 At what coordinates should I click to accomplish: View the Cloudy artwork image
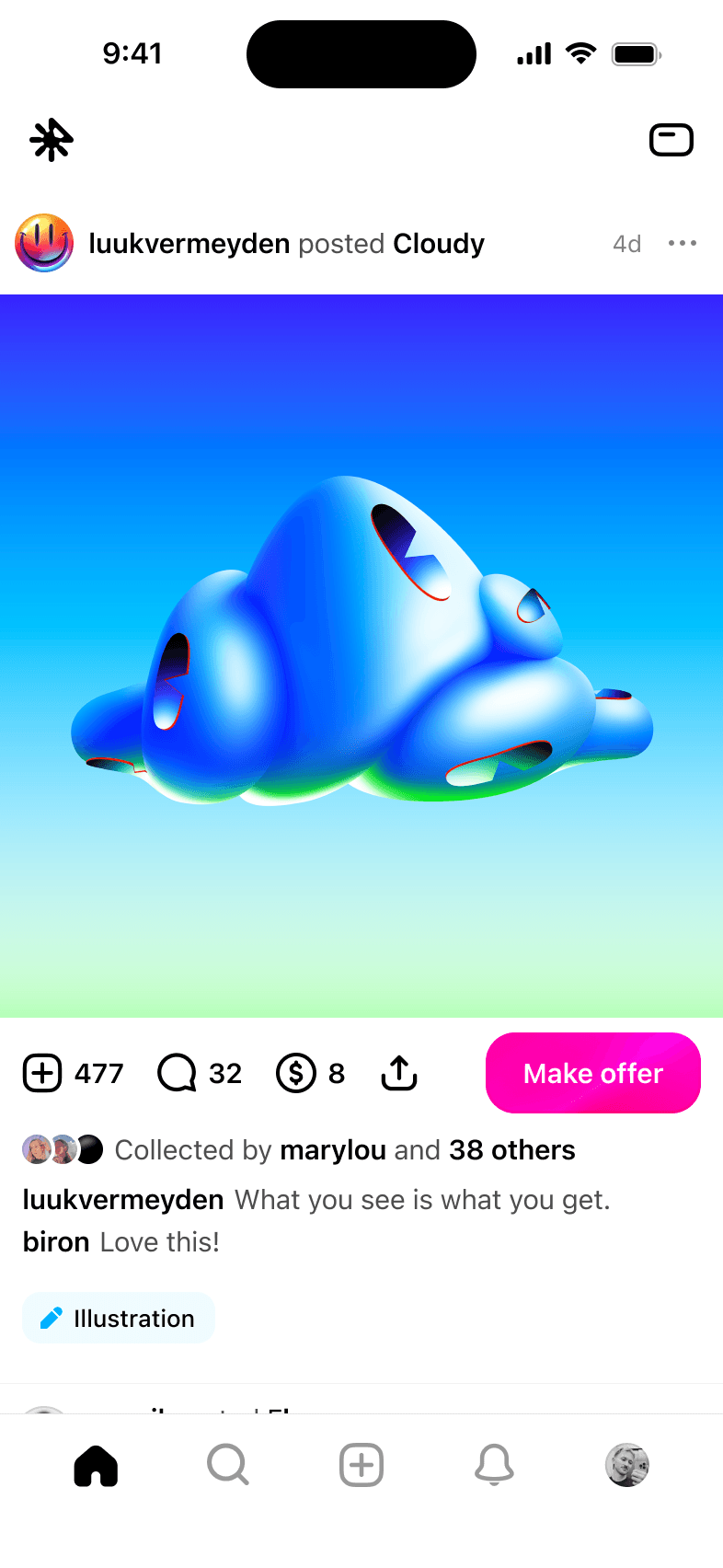pyautogui.click(x=361, y=655)
